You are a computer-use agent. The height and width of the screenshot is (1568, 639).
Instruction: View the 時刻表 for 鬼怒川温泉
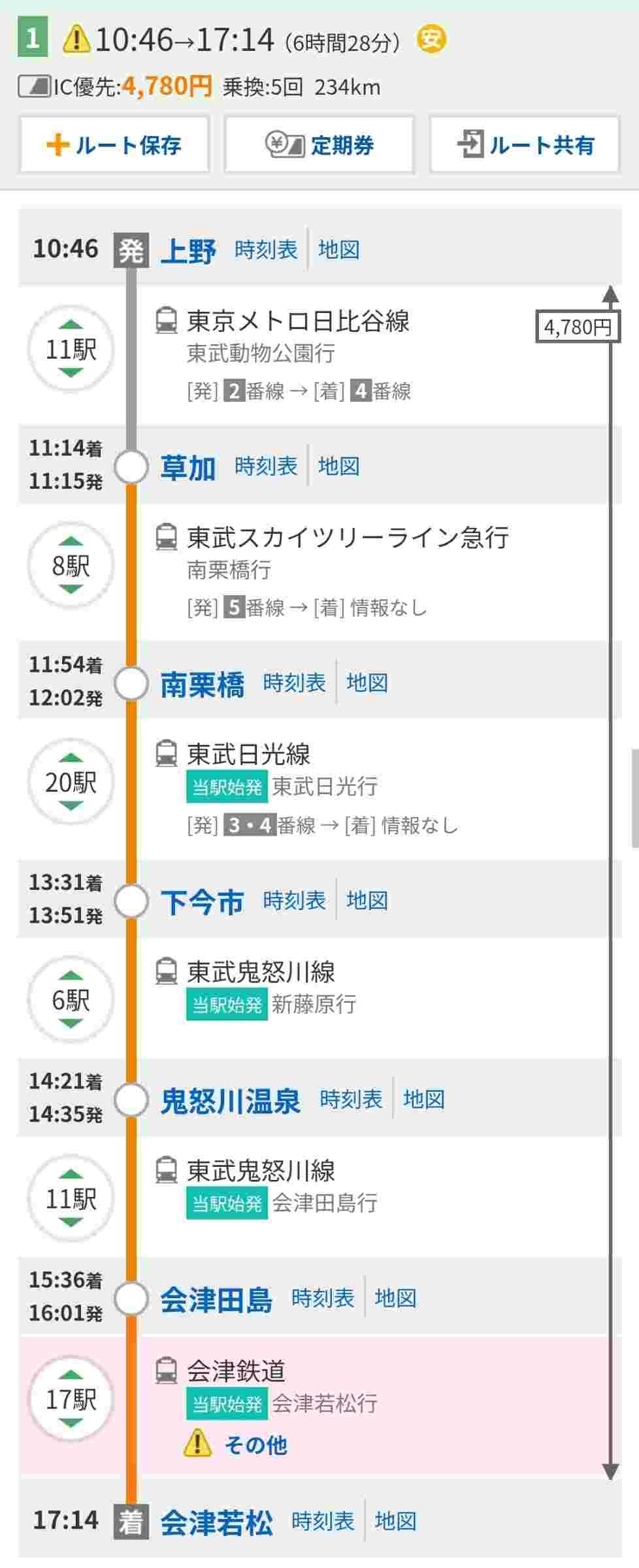point(351,1100)
